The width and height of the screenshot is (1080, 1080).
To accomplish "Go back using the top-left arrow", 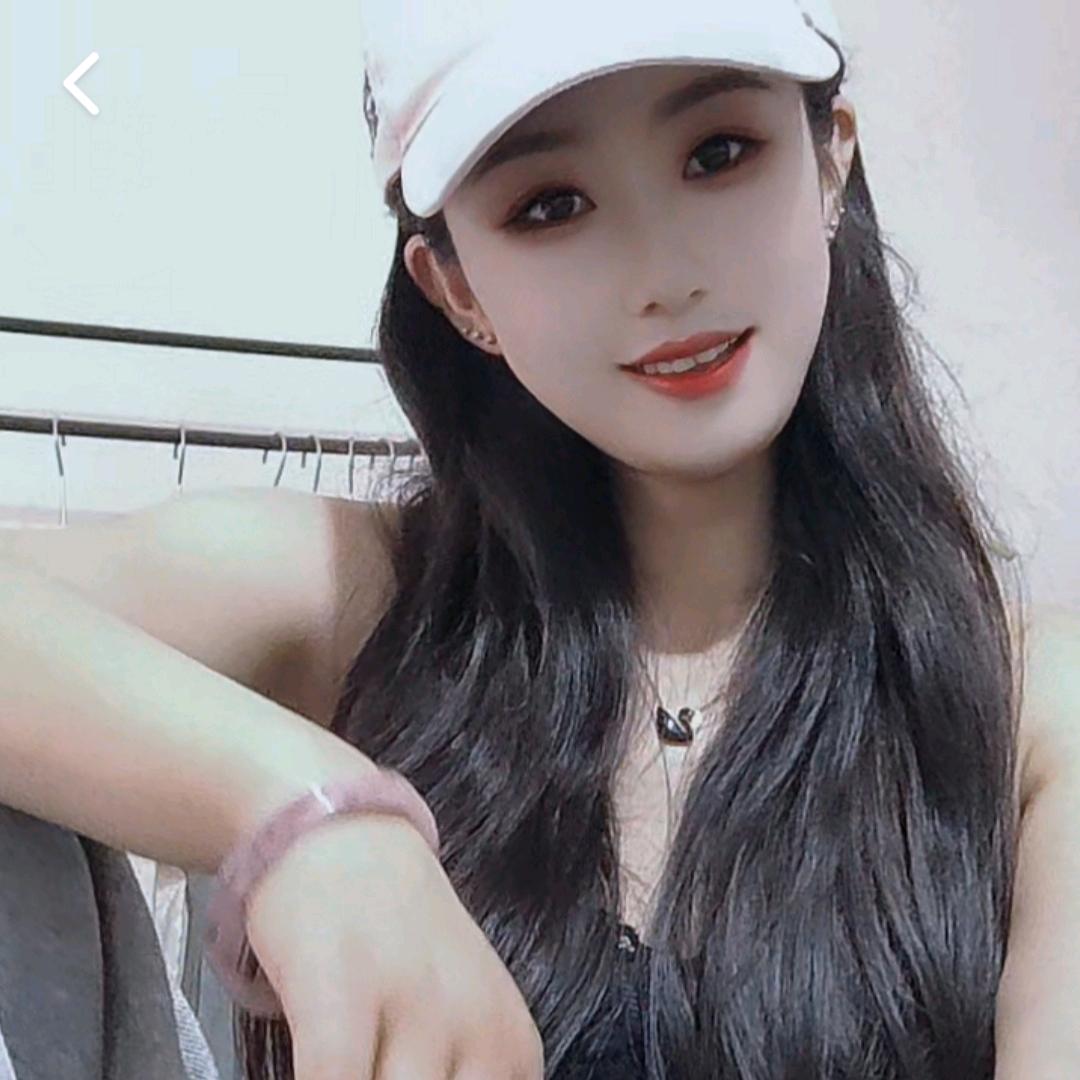I will tap(82, 84).
